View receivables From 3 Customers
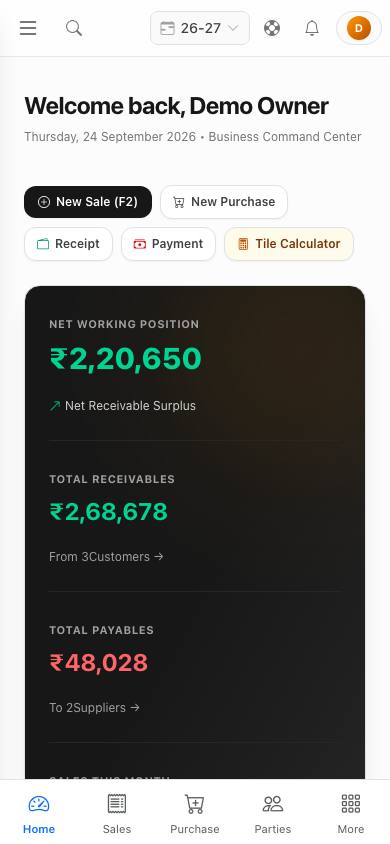The width and height of the screenshot is (390, 844). [x=106, y=557]
